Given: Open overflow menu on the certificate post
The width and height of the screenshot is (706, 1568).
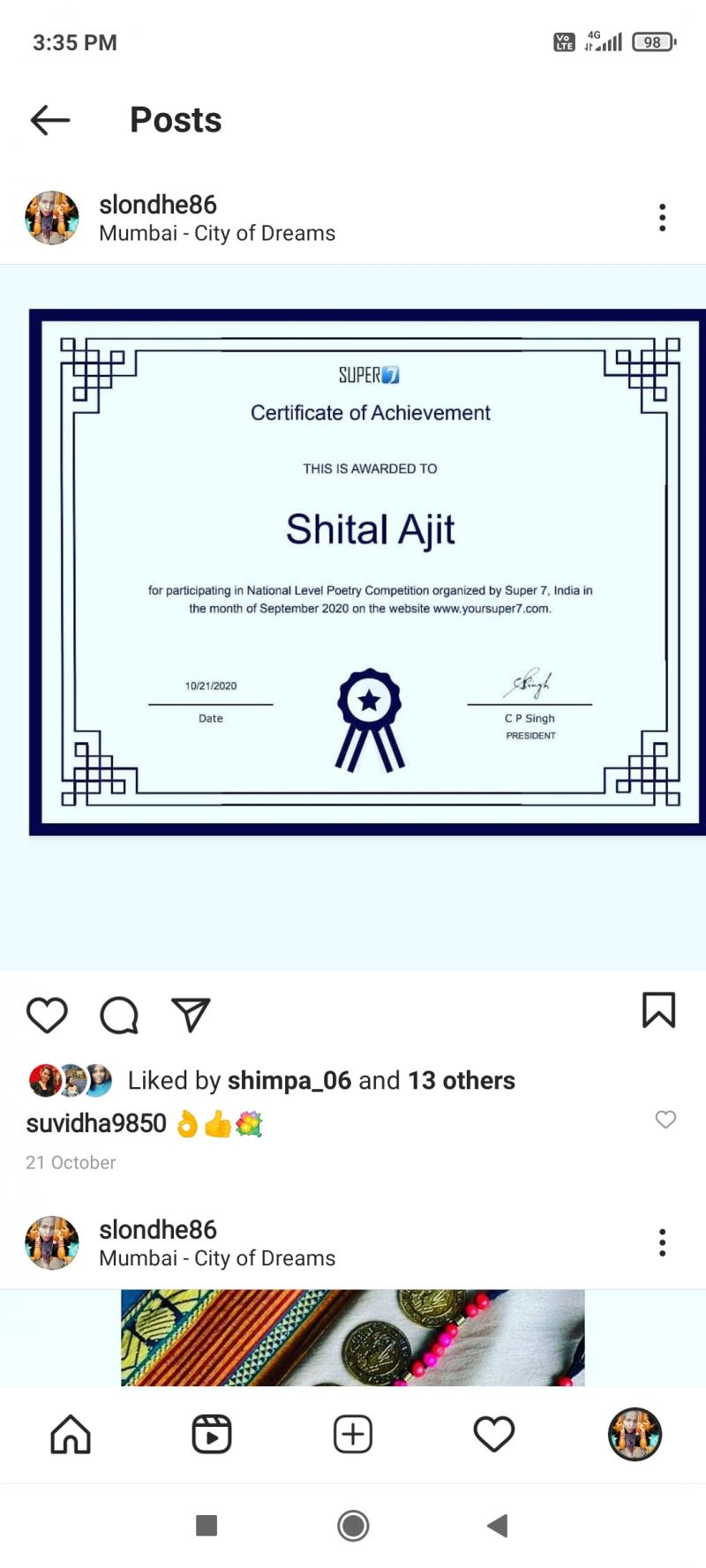Looking at the screenshot, I should pyautogui.click(x=662, y=218).
